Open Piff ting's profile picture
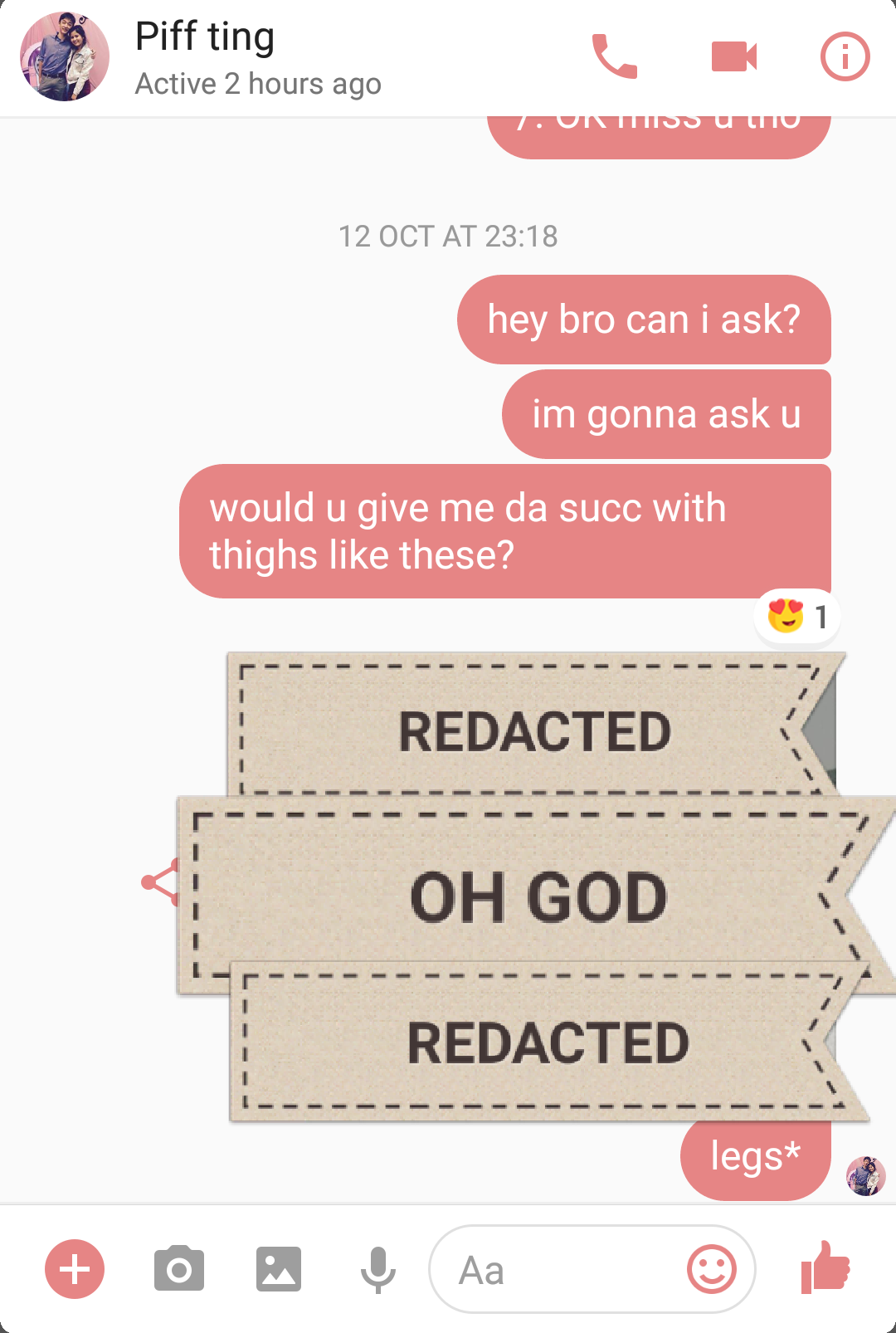Image resolution: width=896 pixels, height=1333 pixels. click(x=65, y=57)
